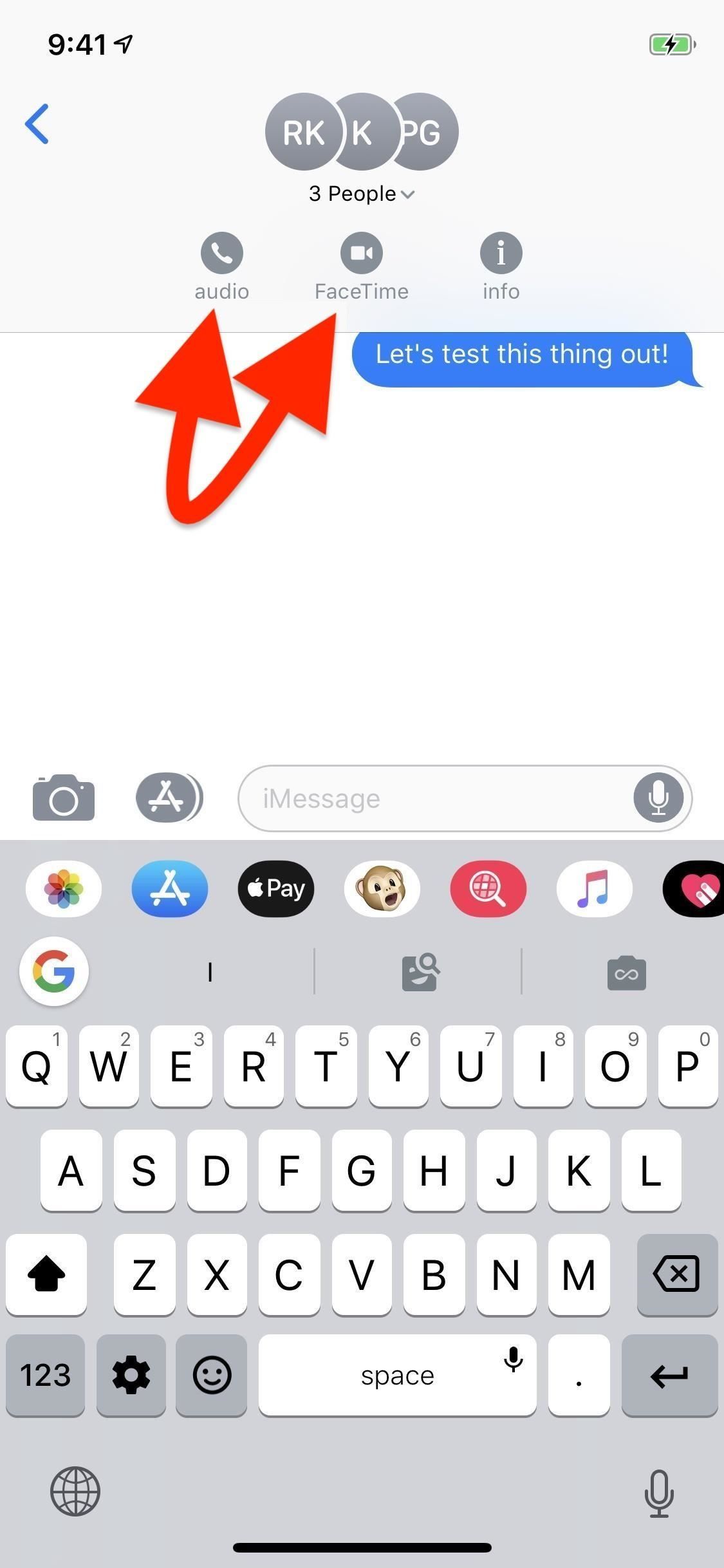The image size is (724, 1568).
Task: Toggle the Shift key
Action: tap(46, 1274)
